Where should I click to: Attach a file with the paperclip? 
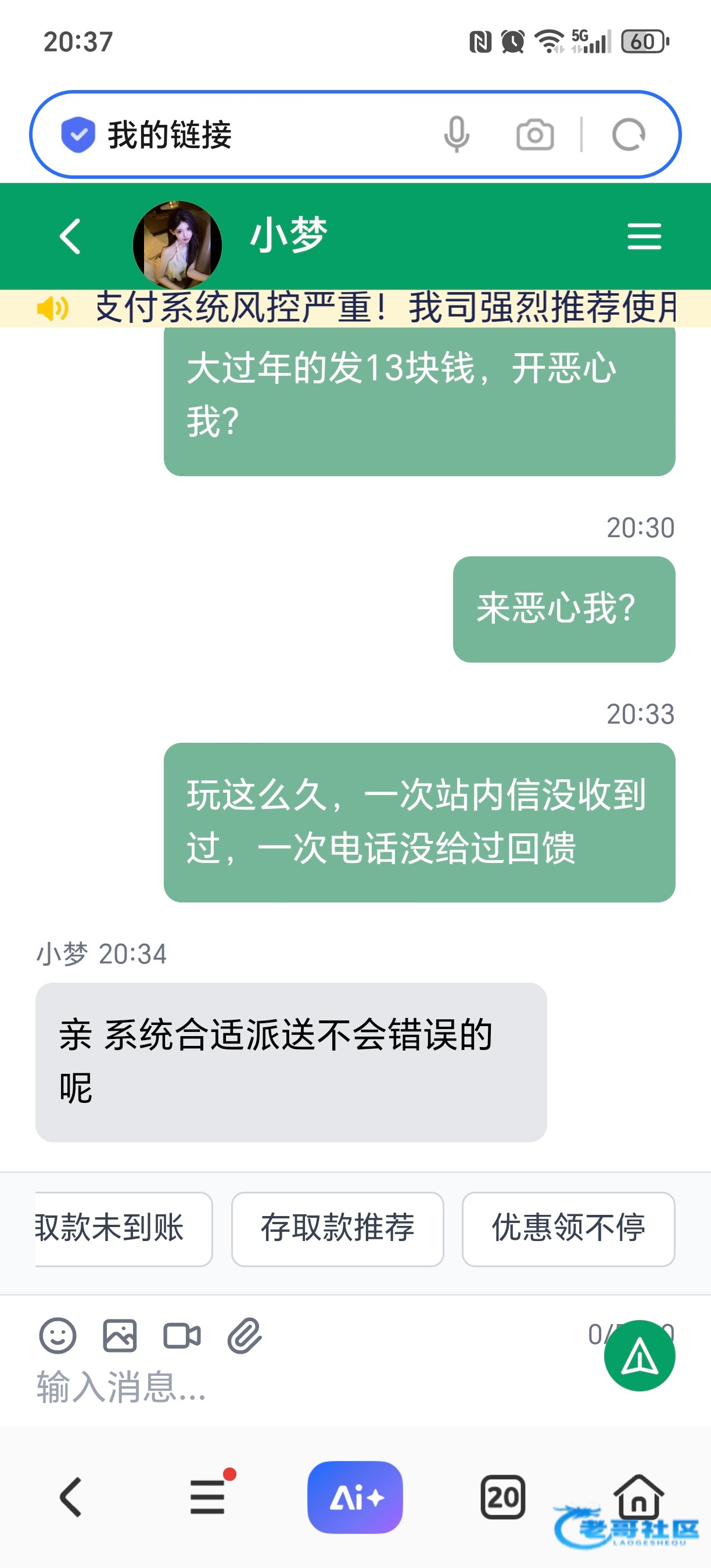tap(245, 1336)
